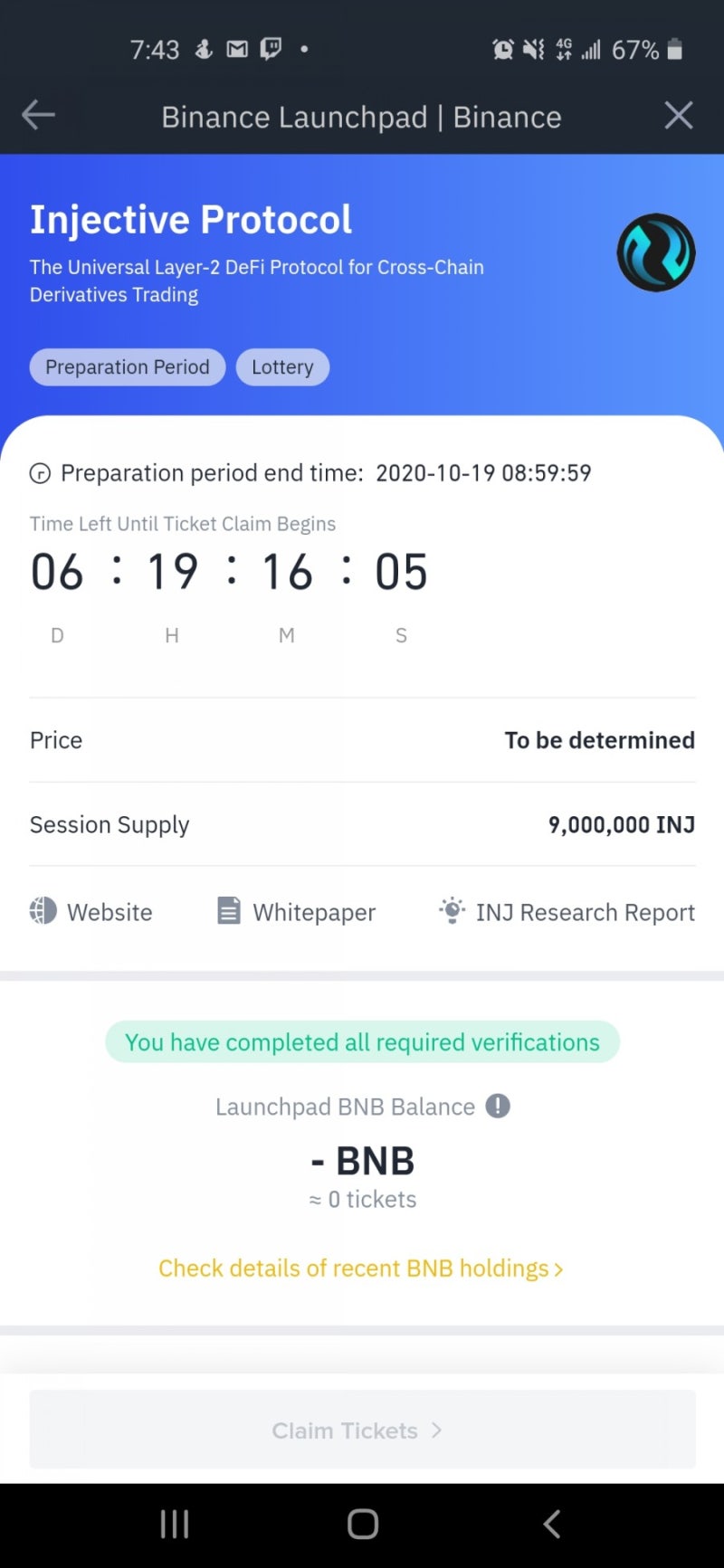View the INJ Research Report

pyautogui.click(x=567, y=911)
